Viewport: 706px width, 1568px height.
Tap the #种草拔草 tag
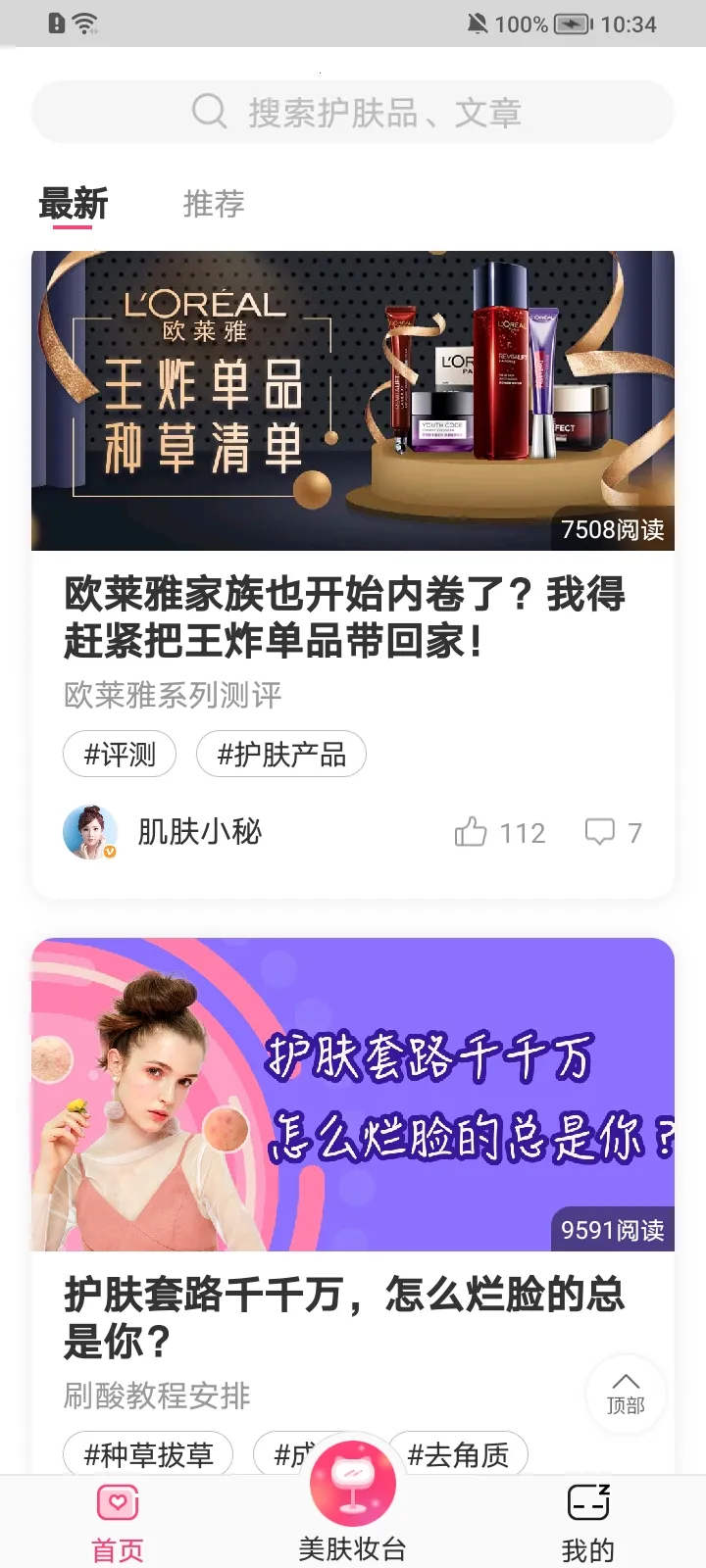click(146, 1457)
